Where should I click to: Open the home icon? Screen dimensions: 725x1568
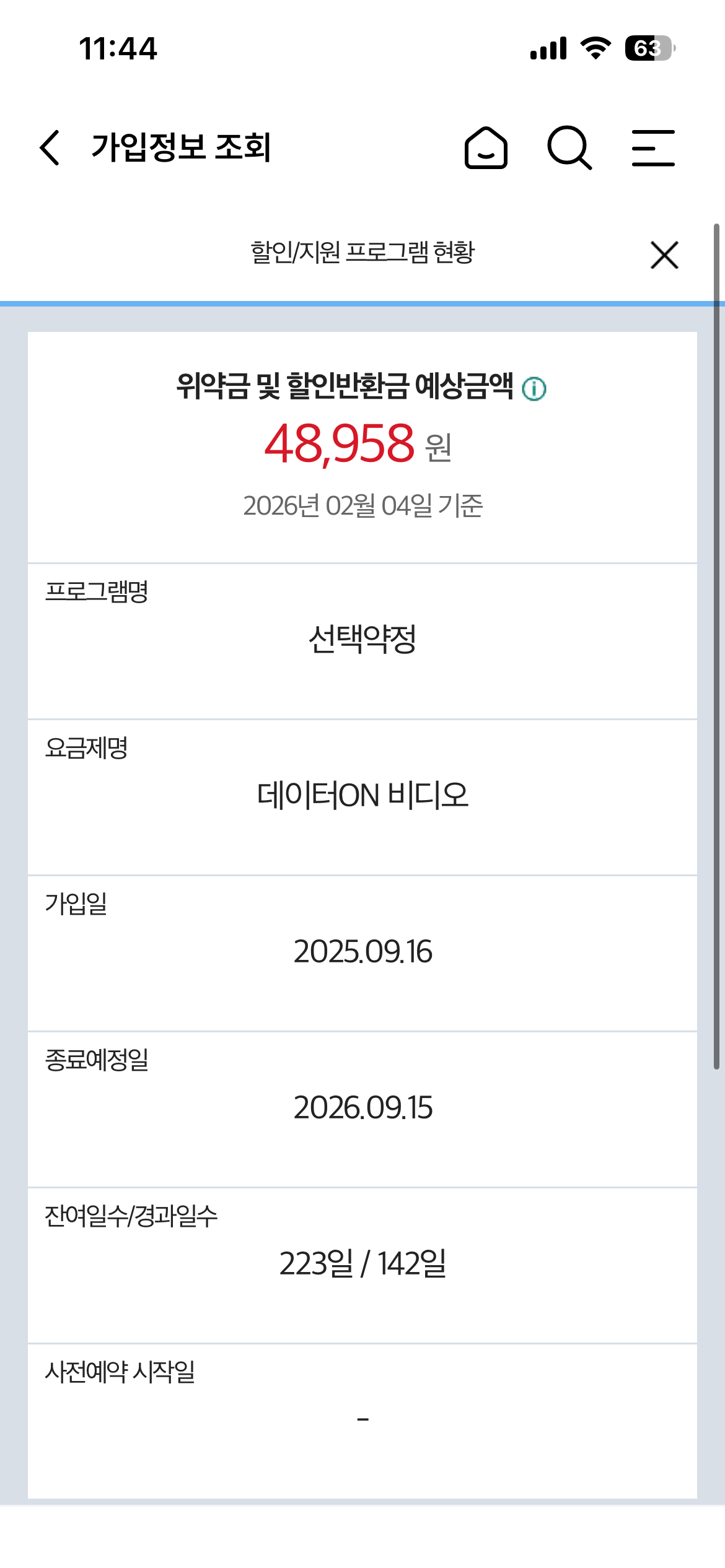coord(486,147)
